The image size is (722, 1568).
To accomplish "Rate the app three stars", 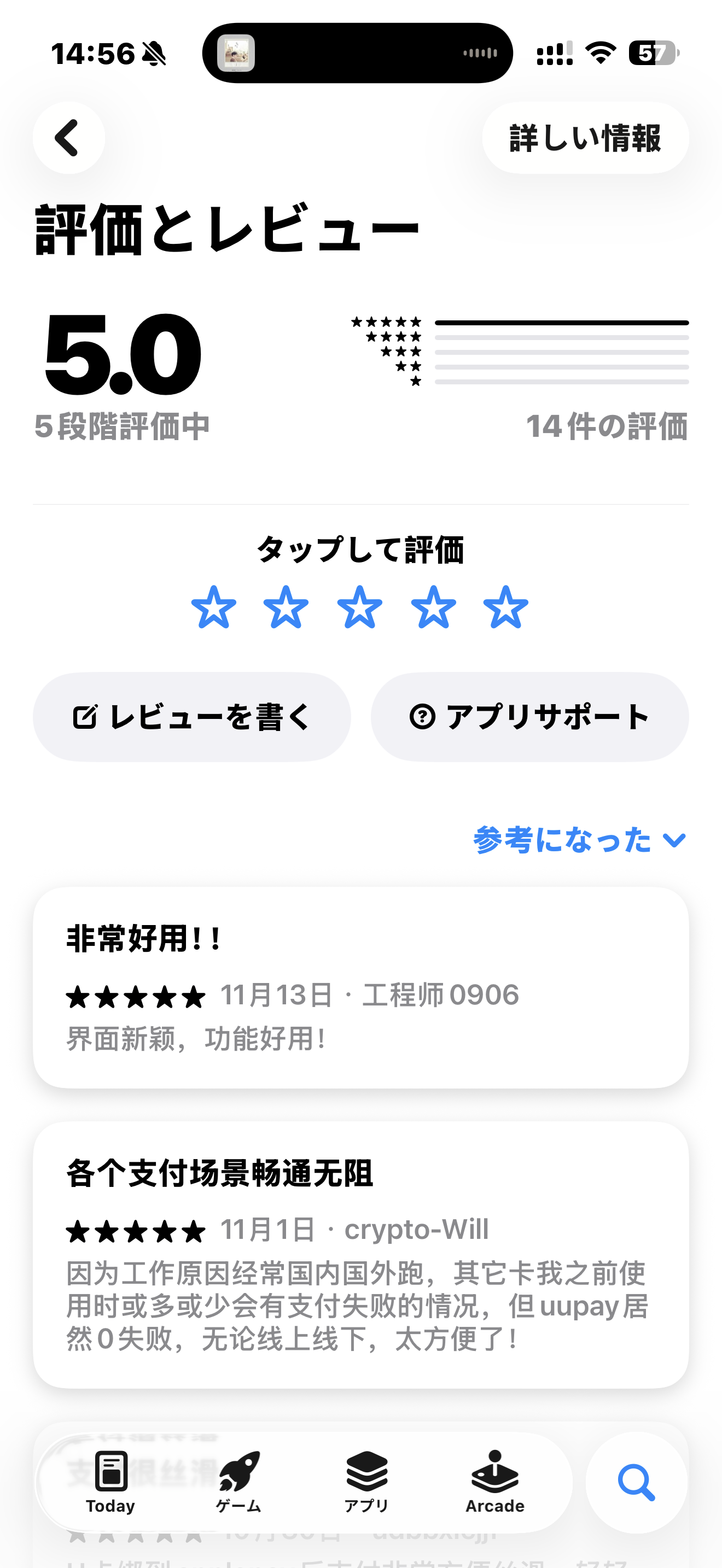I will tap(360, 607).
